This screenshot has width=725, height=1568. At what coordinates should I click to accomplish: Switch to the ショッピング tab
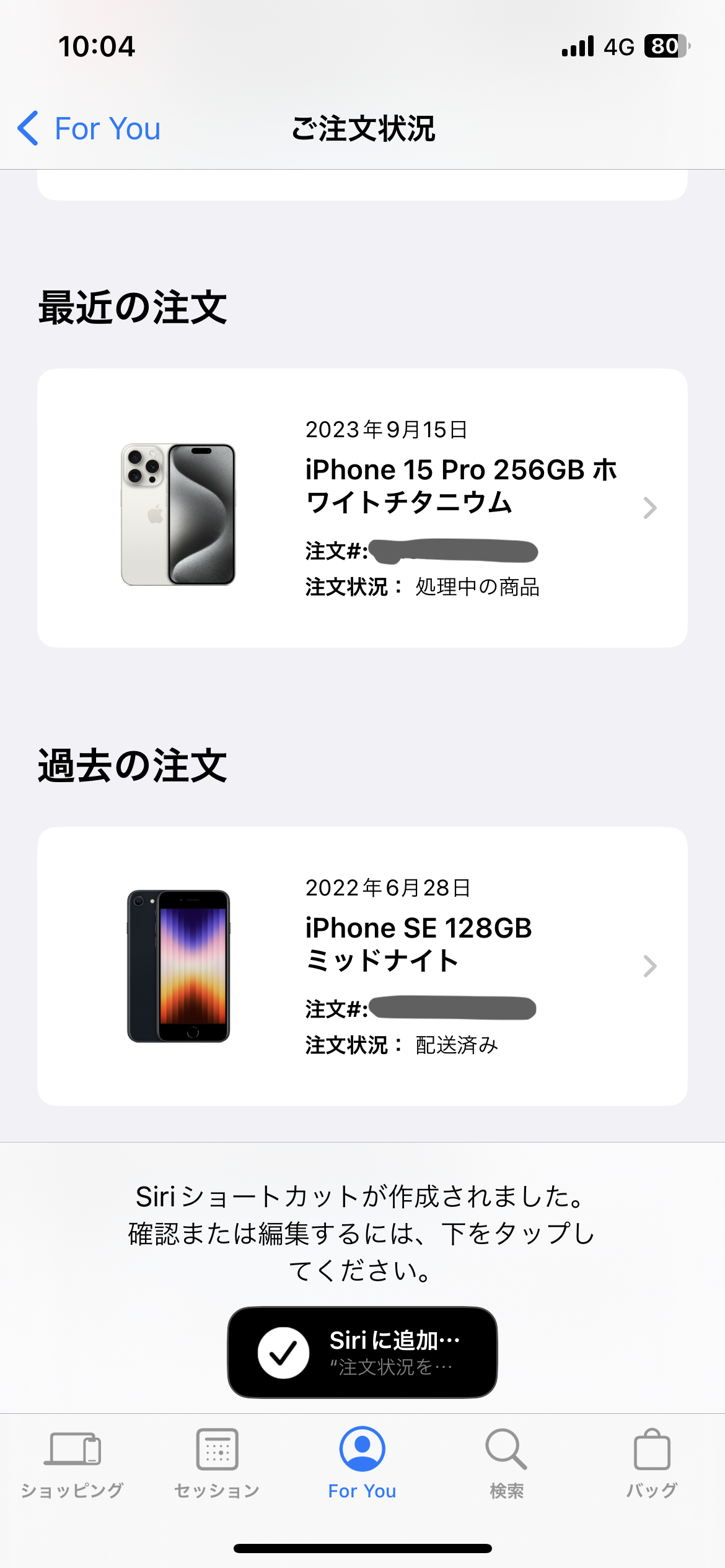pos(72,1464)
